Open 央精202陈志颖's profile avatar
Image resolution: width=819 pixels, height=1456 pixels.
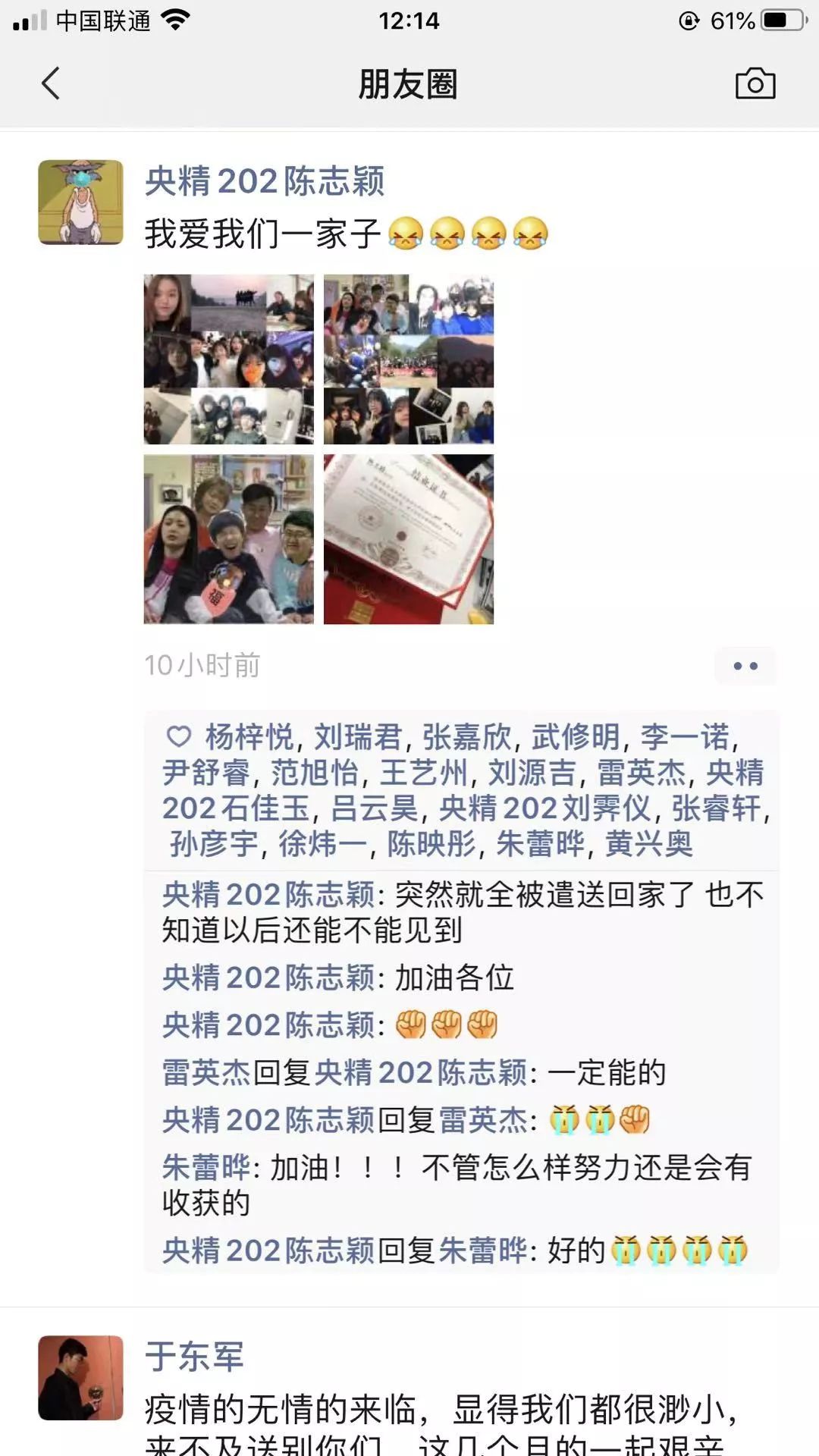(x=80, y=202)
